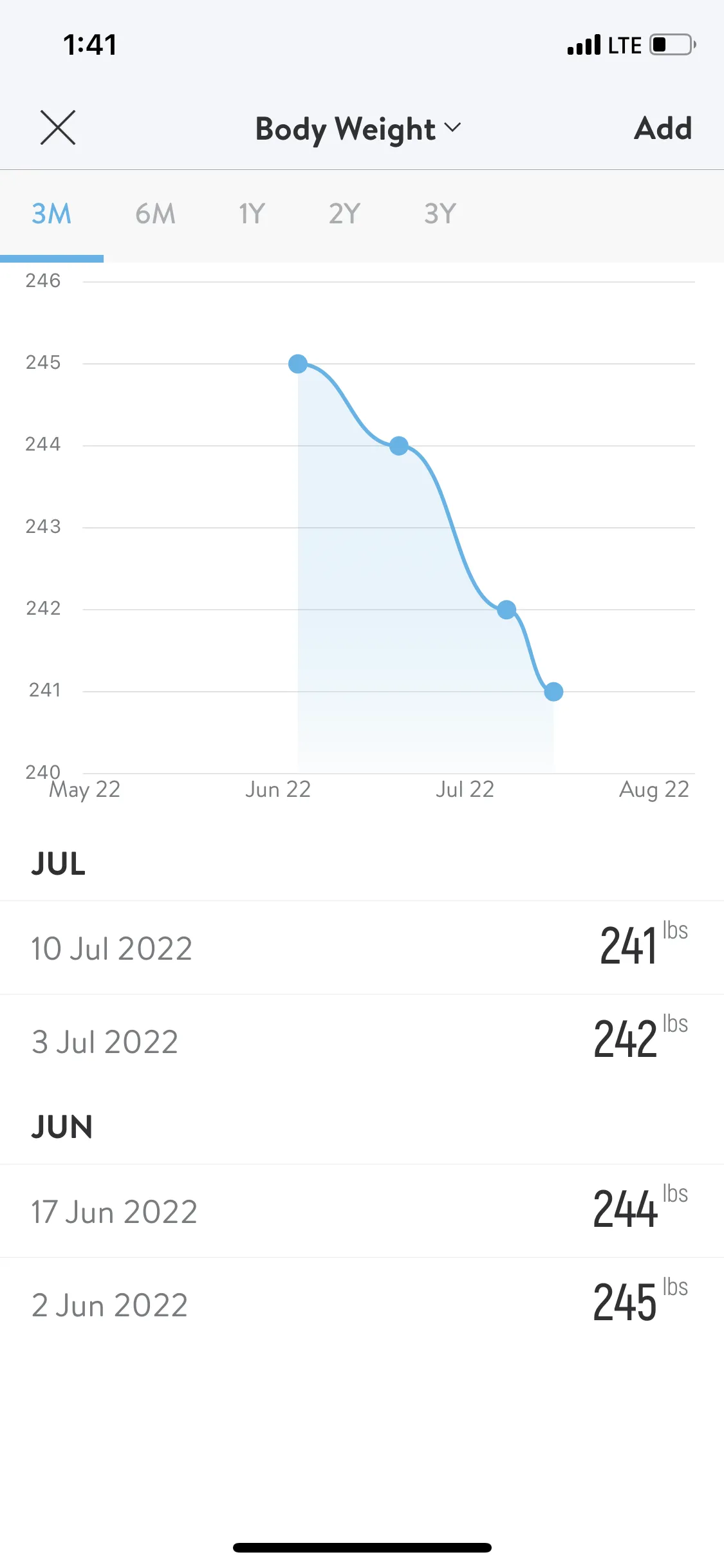Switch to the 6M time range

click(155, 214)
